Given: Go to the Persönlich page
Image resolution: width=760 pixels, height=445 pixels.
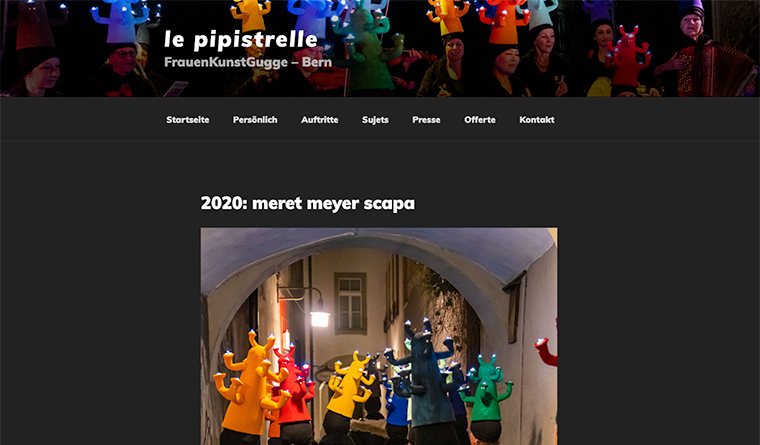Looking at the screenshot, I should (x=255, y=120).
